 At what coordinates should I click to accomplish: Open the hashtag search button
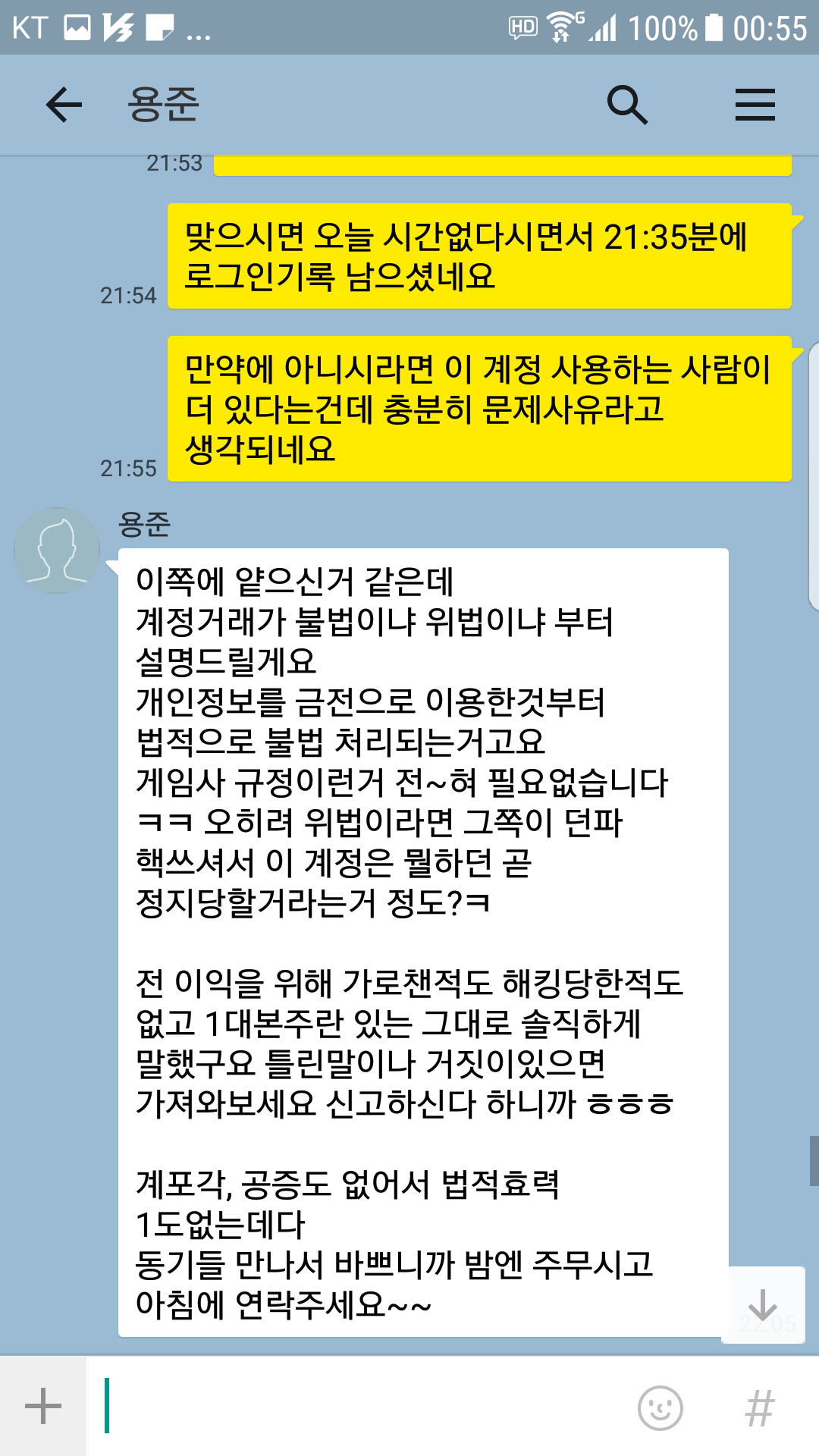click(x=760, y=1408)
